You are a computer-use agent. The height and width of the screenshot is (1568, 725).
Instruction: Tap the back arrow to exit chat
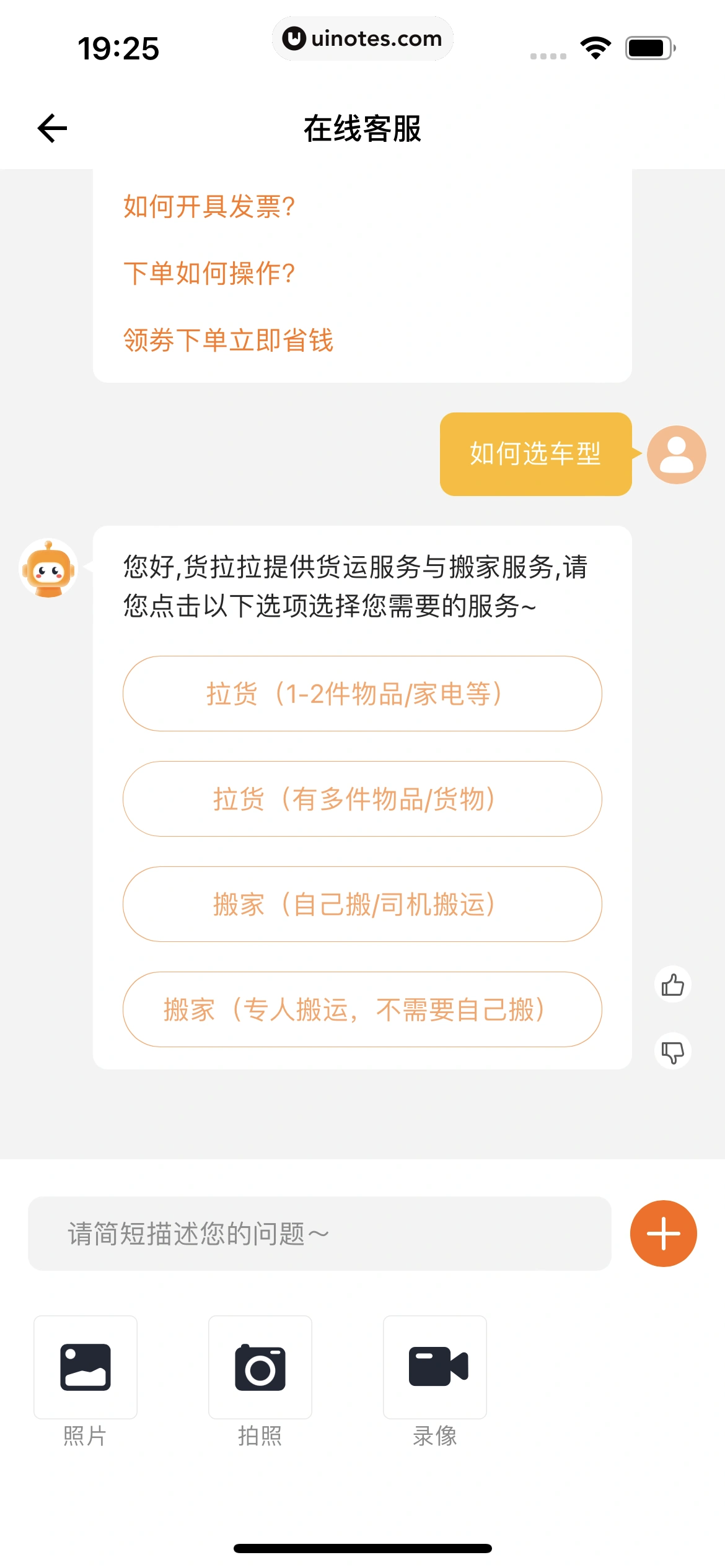point(51,129)
